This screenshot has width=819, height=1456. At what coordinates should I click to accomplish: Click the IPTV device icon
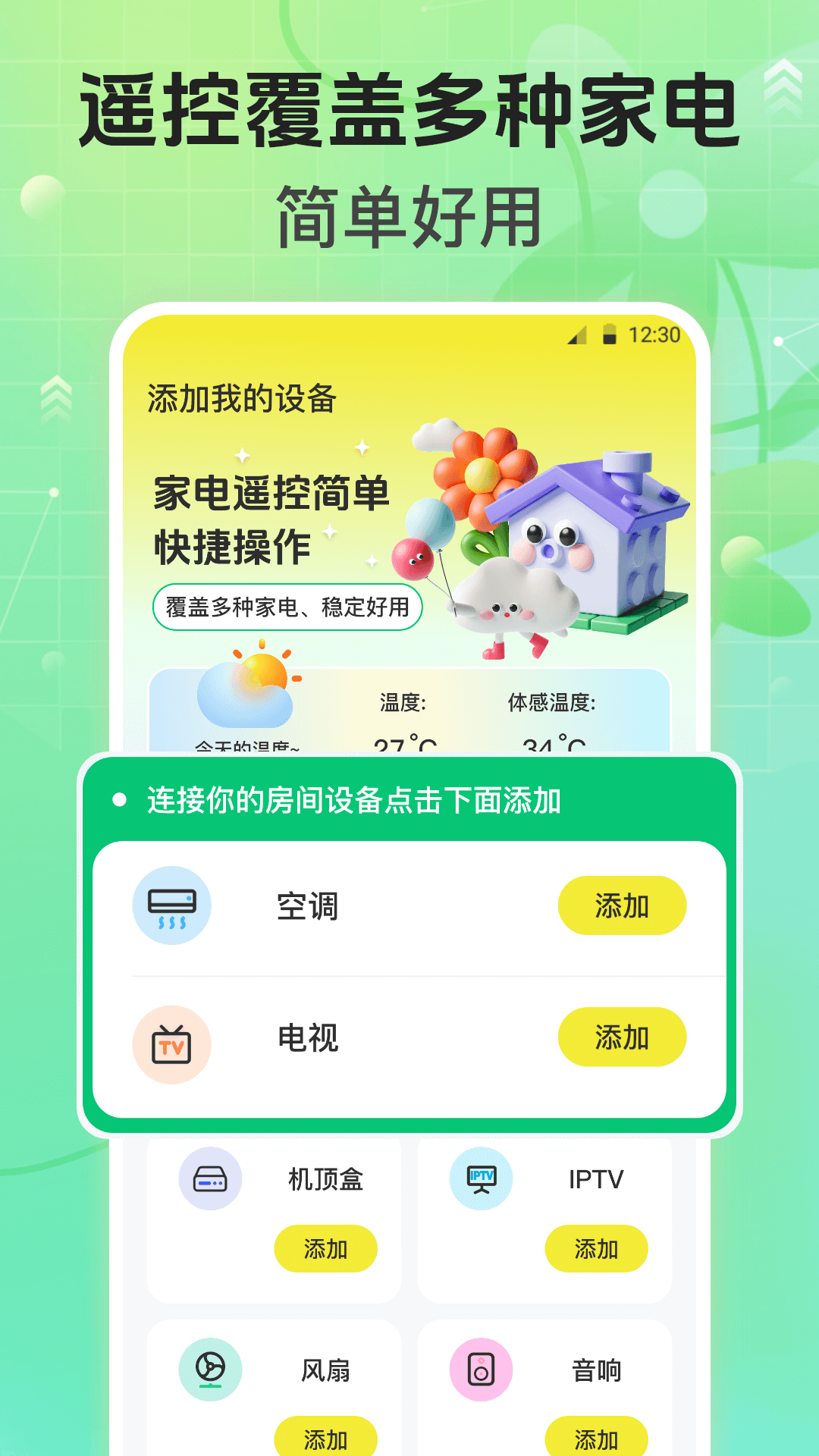[x=480, y=1178]
